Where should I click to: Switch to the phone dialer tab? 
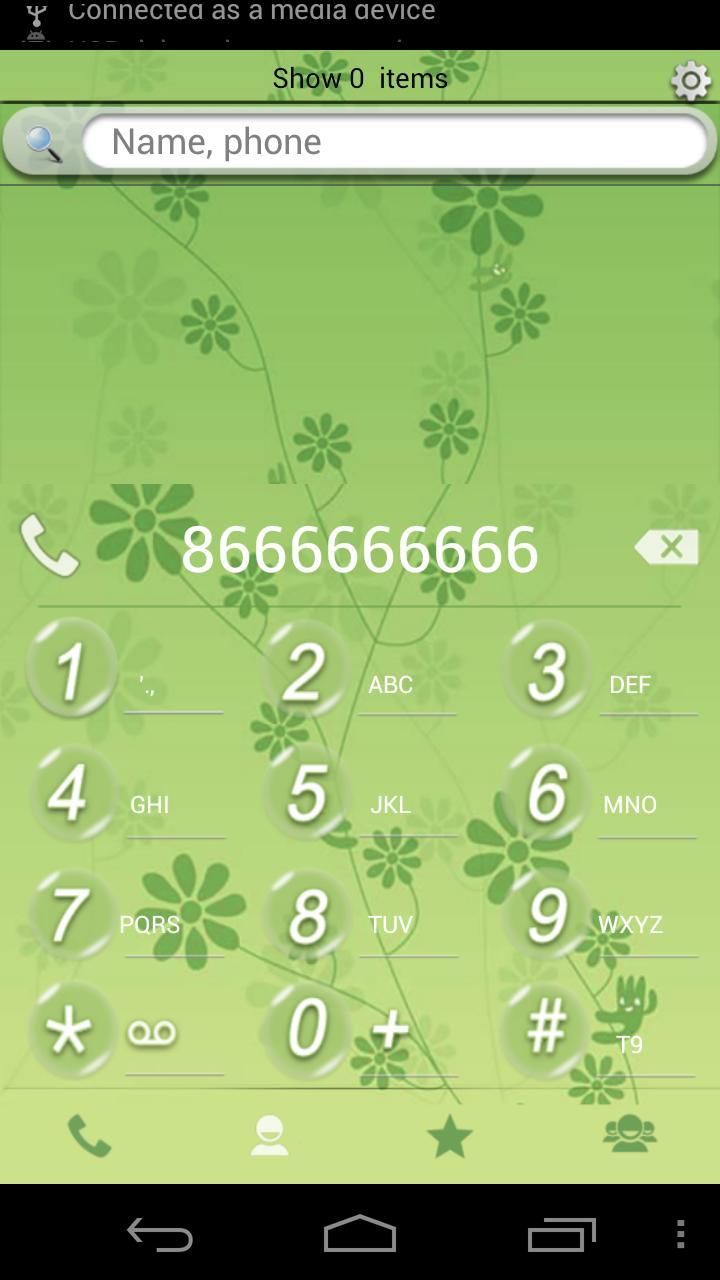[90, 1134]
